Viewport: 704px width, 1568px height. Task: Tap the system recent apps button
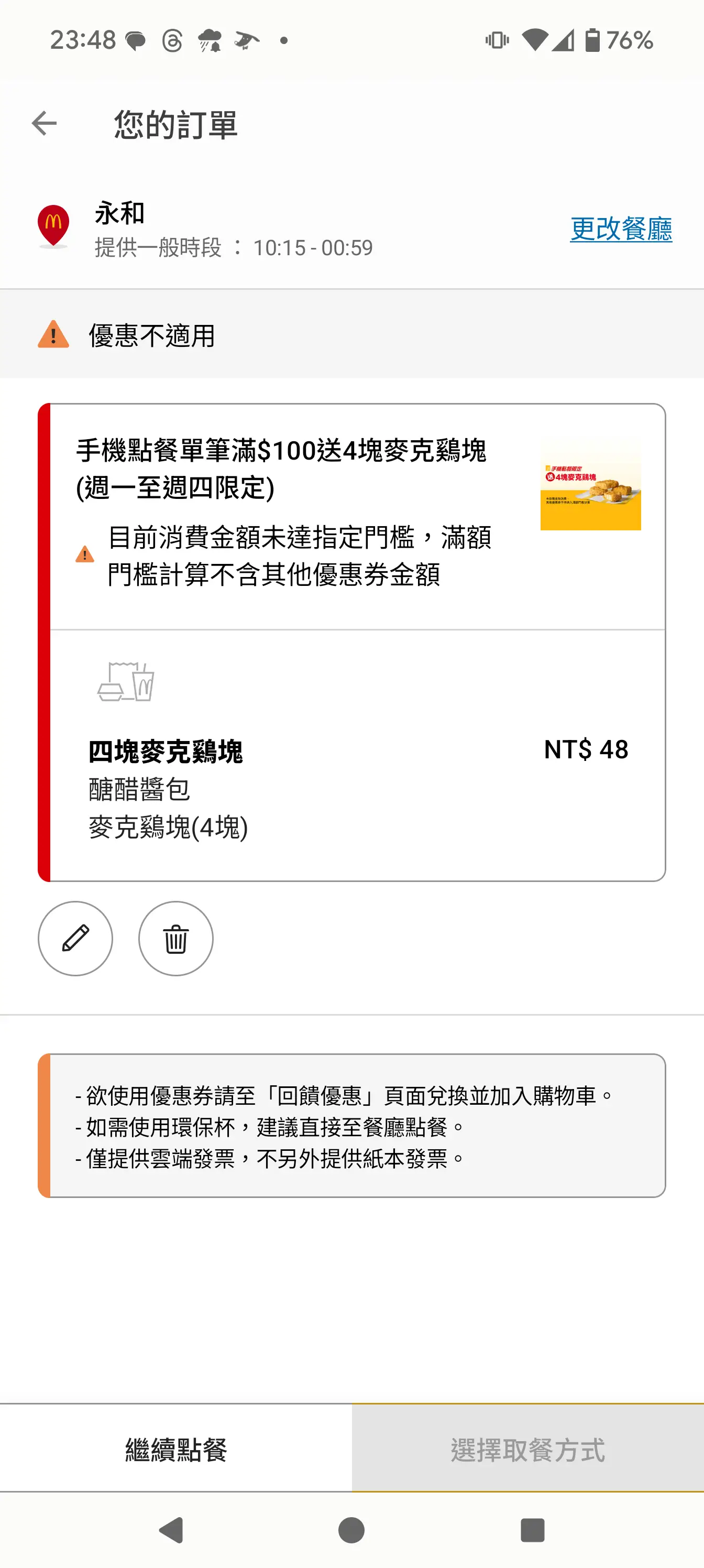click(532, 1530)
